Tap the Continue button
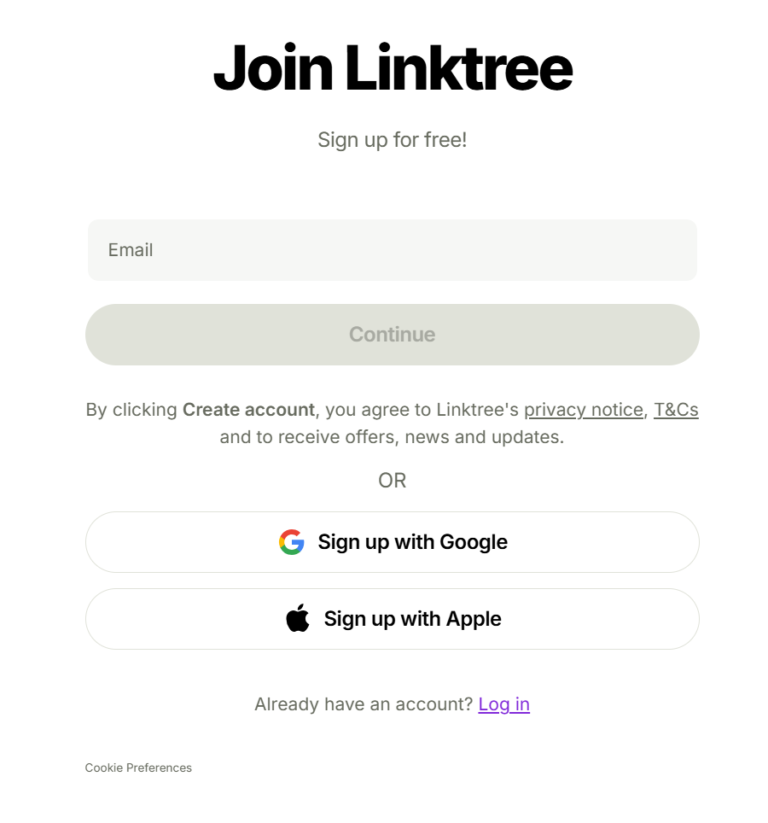Viewport: 768px width, 823px height. (392, 334)
